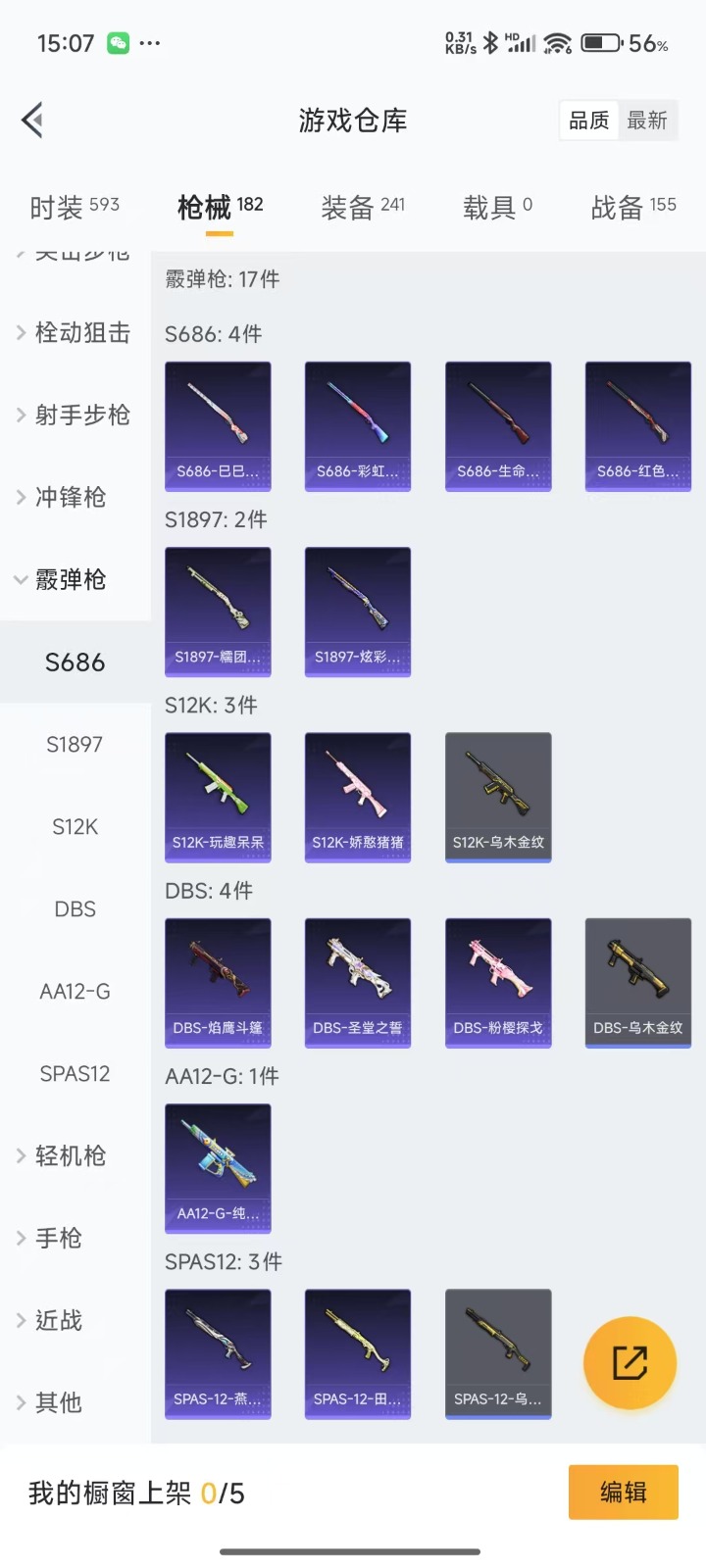Tap the orange share floating button
706x1568 pixels.
tap(630, 1363)
